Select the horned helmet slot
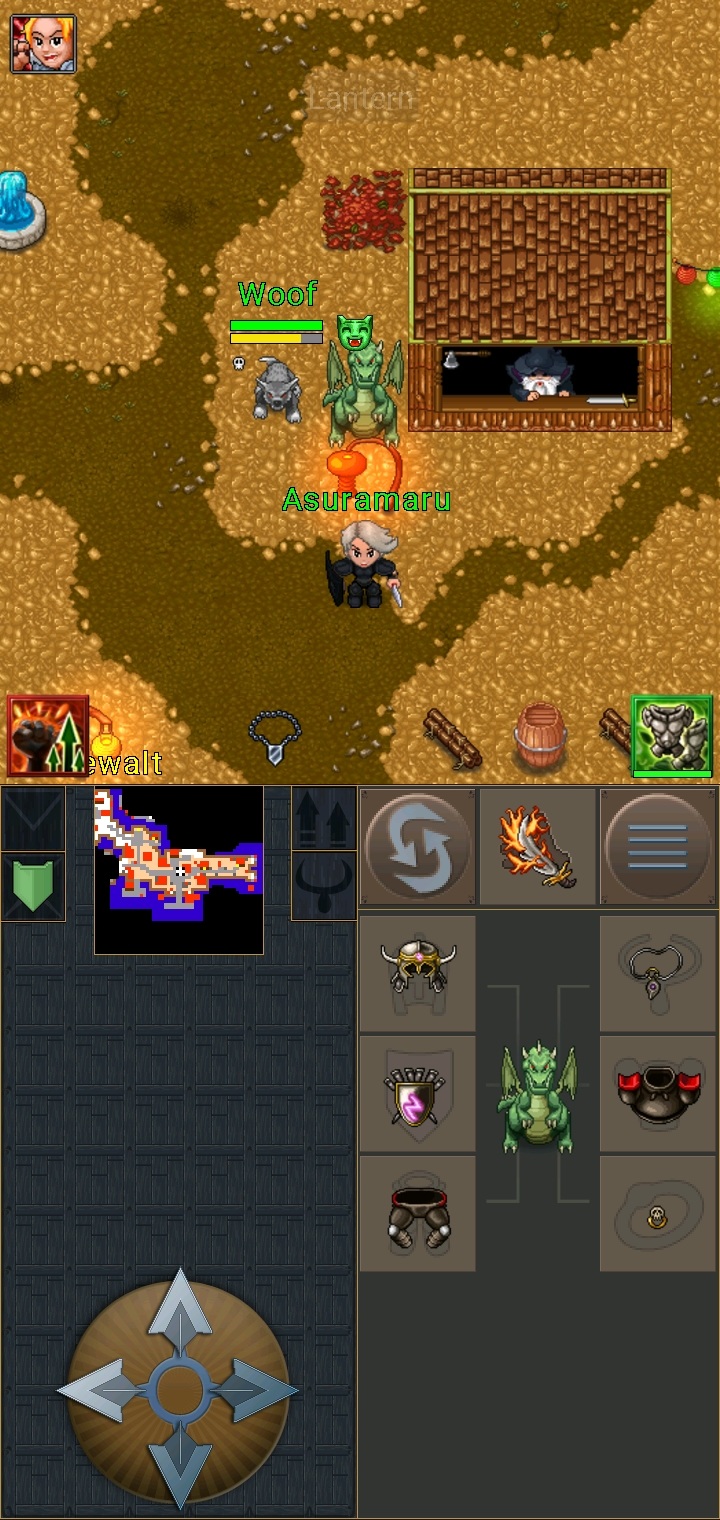The width and height of the screenshot is (720, 1520). (x=418, y=973)
